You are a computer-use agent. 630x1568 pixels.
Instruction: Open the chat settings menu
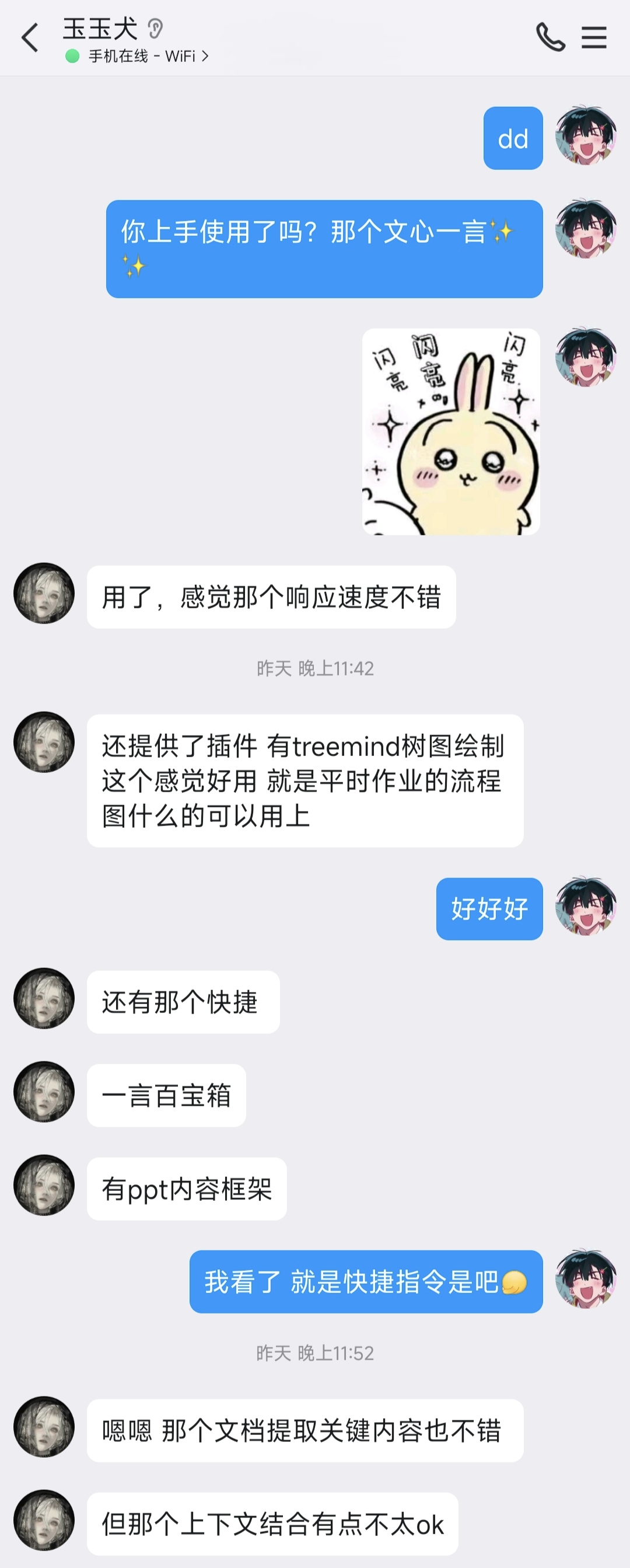(x=593, y=38)
